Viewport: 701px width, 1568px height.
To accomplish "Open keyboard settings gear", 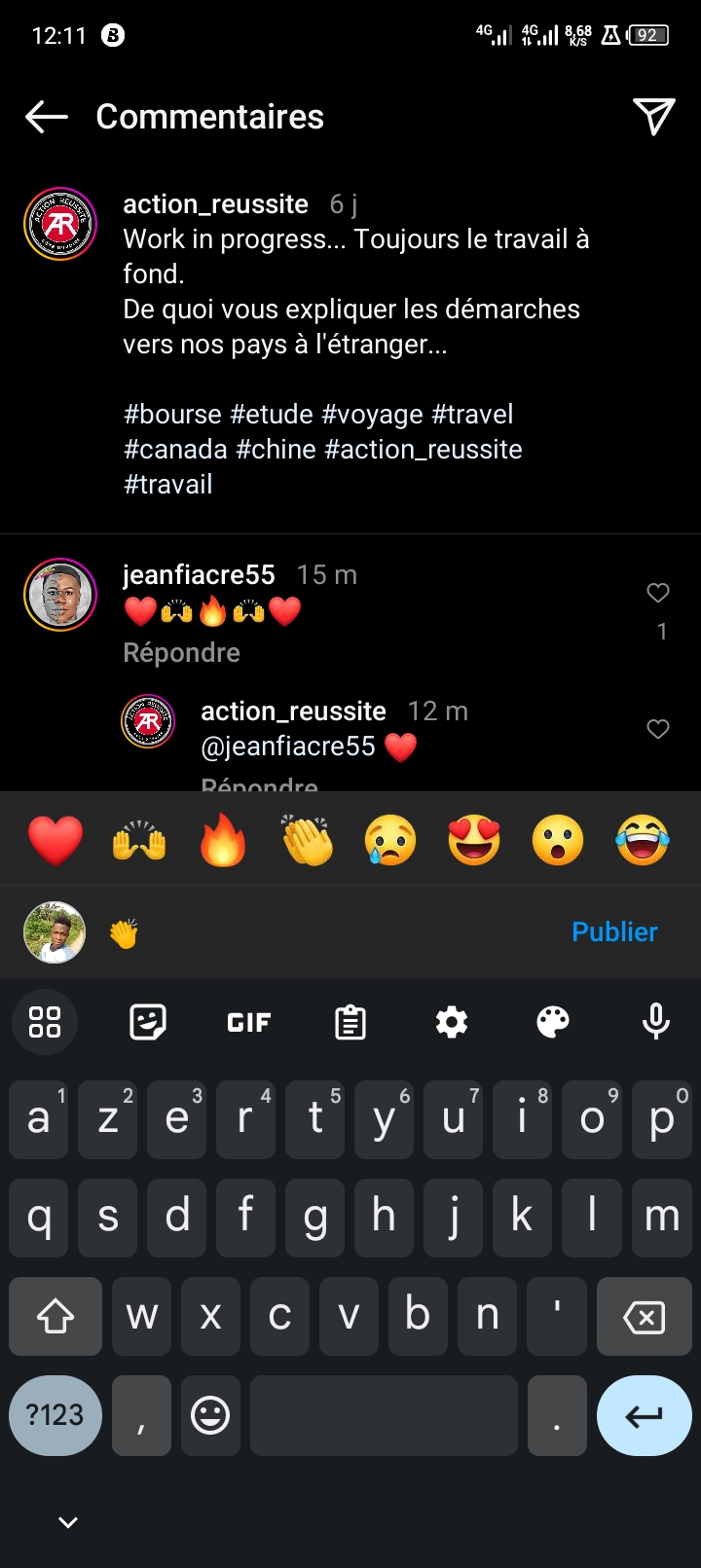I will coord(452,1022).
